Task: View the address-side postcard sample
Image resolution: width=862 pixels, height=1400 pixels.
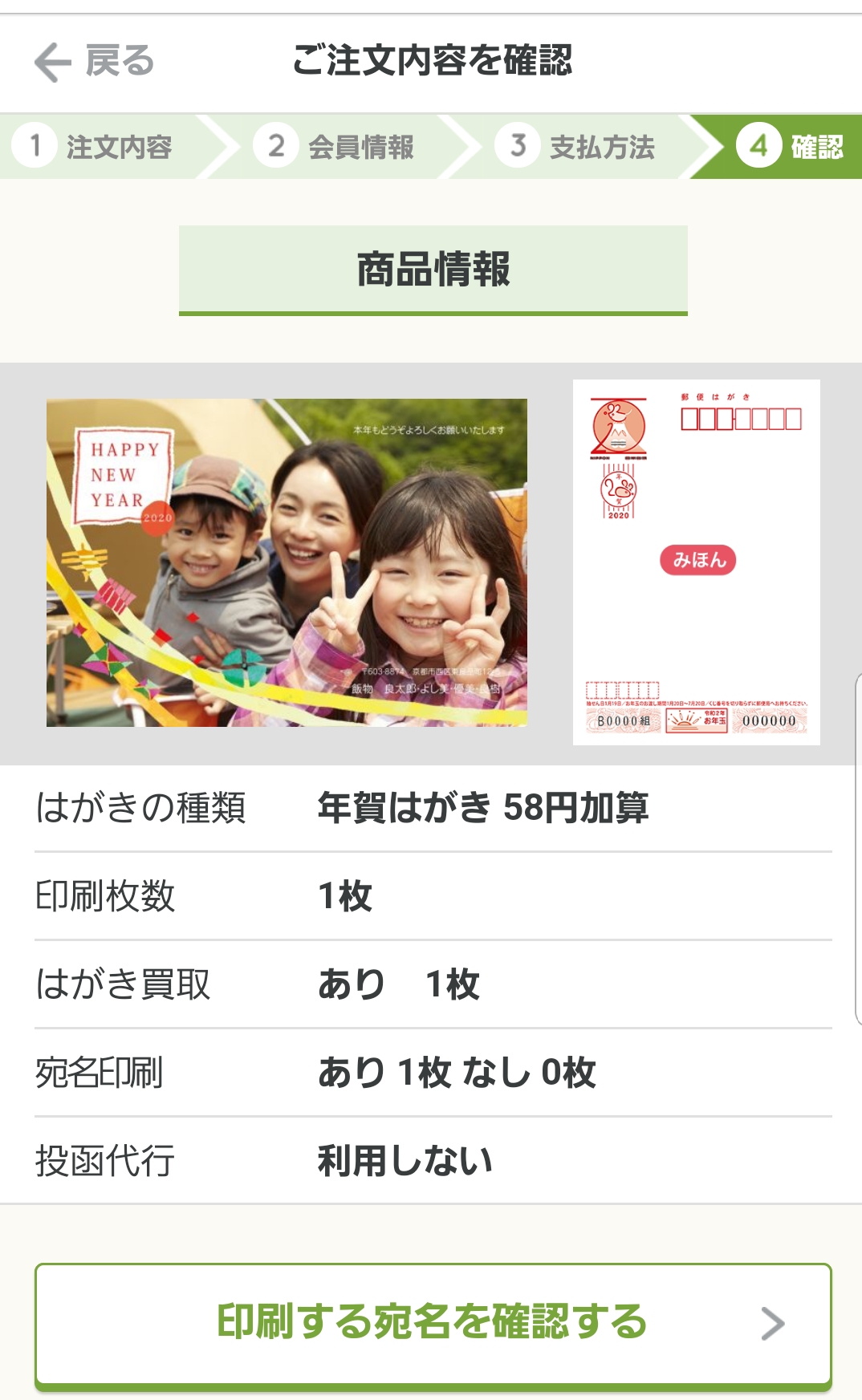Action: pyautogui.click(x=697, y=562)
